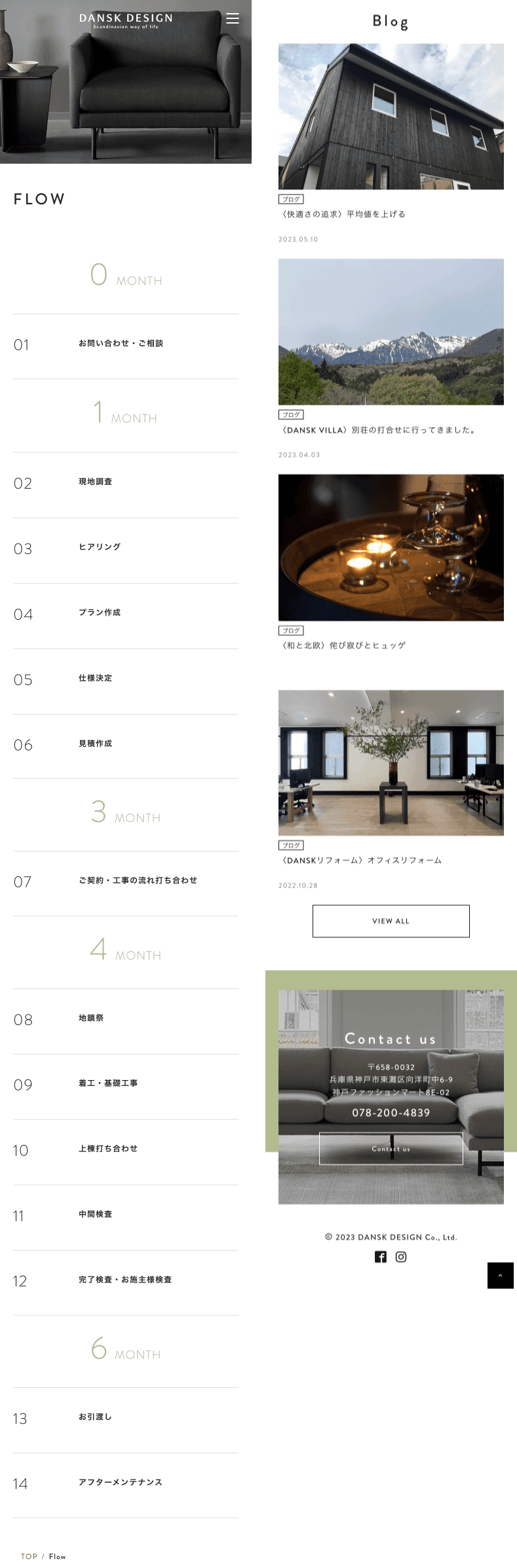Image resolution: width=517 pixels, height=1568 pixels.
Task: Jump back to top with arrow button
Action: pos(500,1275)
